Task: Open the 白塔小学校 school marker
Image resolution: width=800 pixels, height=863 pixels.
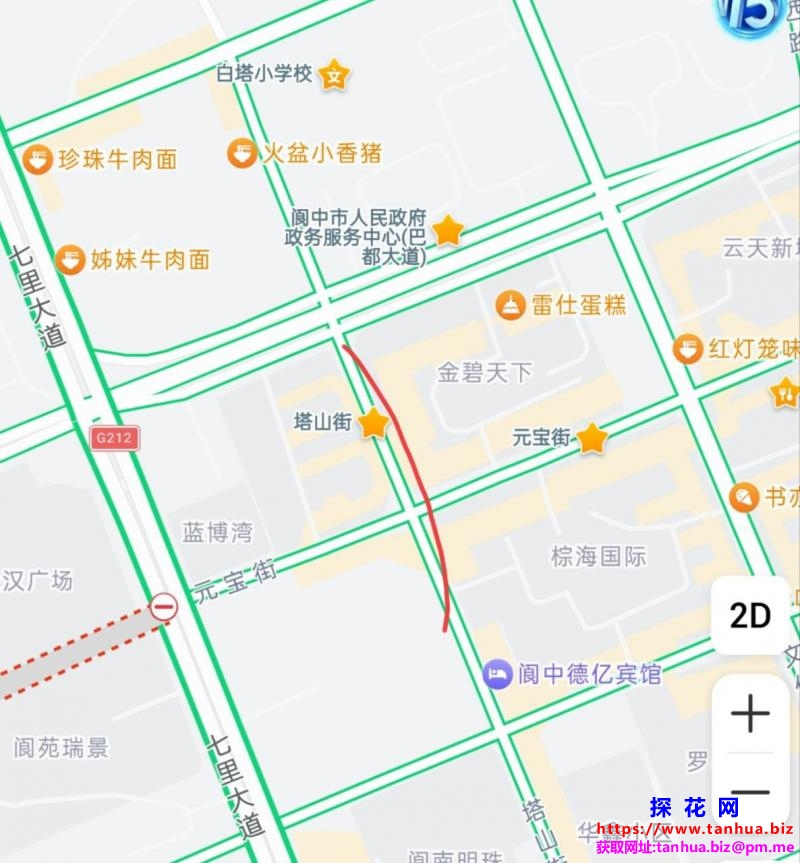Action: [x=334, y=74]
